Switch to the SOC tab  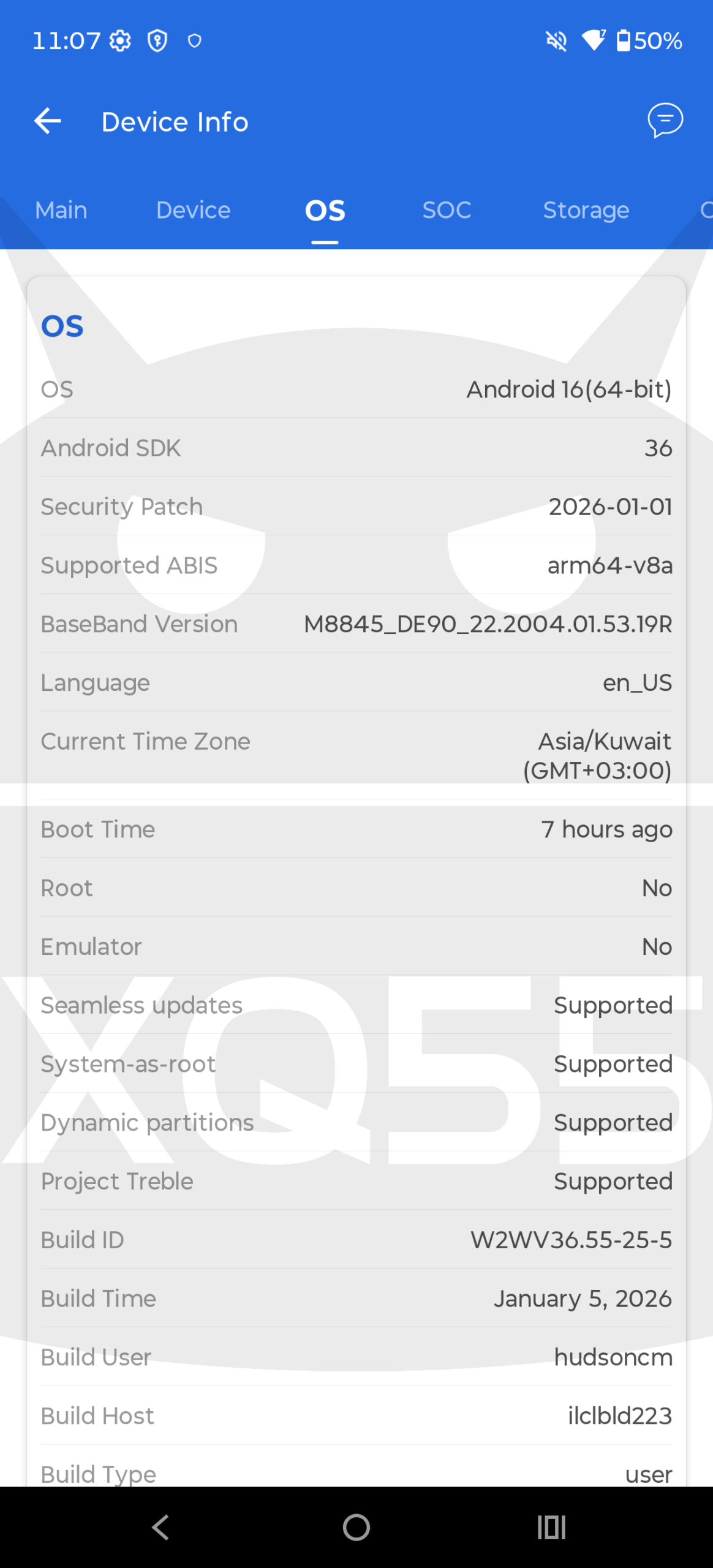(x=447, y=210)
